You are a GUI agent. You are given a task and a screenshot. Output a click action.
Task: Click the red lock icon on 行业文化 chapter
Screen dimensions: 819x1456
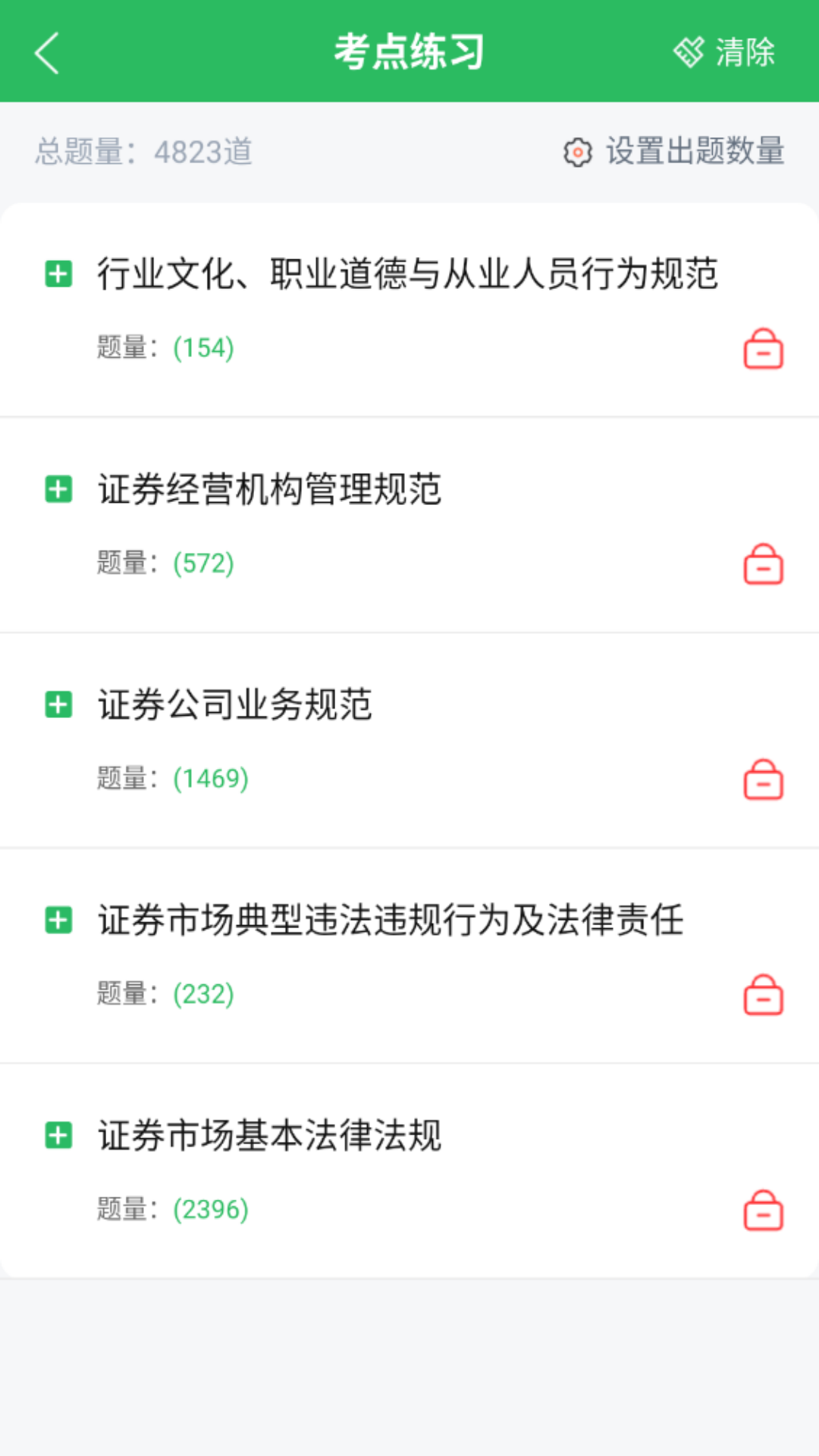(763, 350)
